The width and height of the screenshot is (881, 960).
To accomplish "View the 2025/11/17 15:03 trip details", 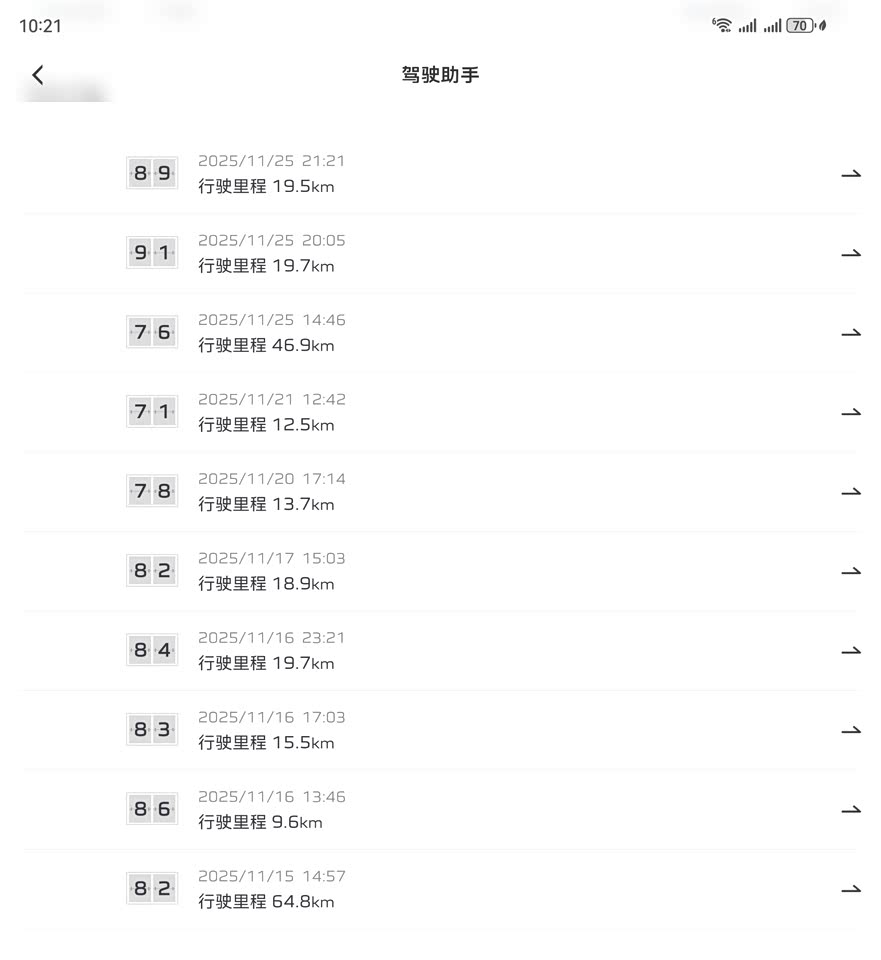I will [x=440, y=571].
